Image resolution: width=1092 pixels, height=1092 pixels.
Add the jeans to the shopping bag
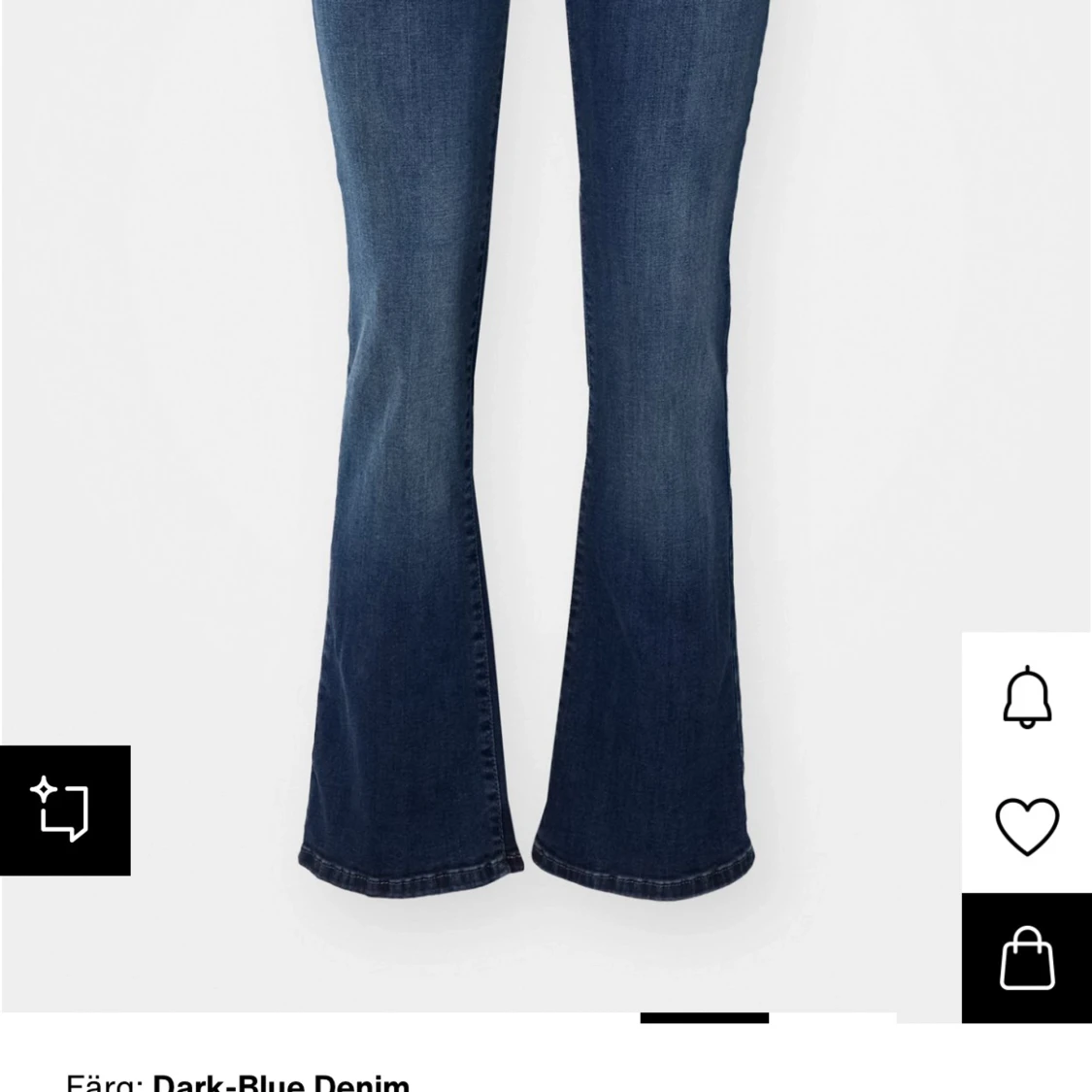1027,957
